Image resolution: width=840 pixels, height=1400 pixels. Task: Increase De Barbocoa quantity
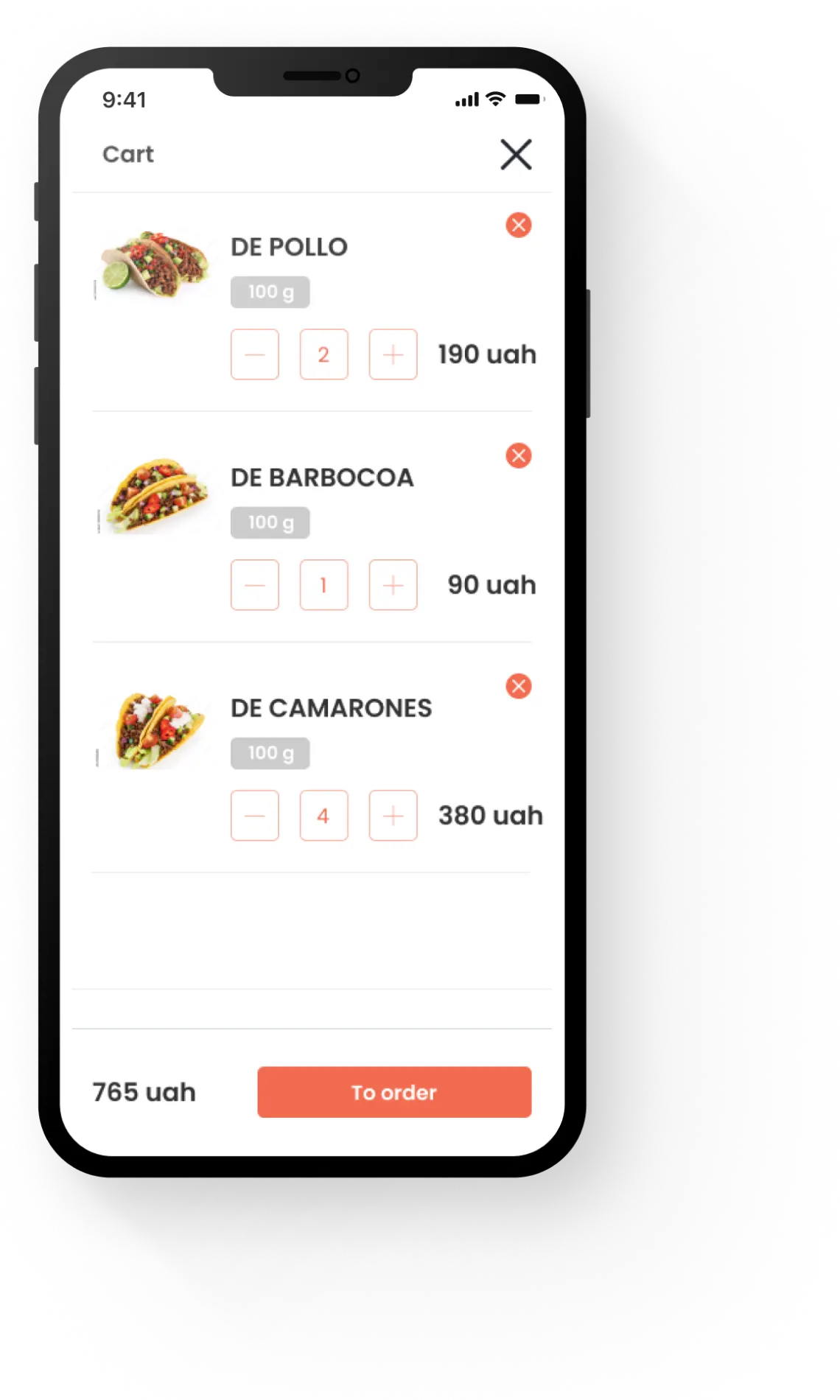tap(393, 585)
